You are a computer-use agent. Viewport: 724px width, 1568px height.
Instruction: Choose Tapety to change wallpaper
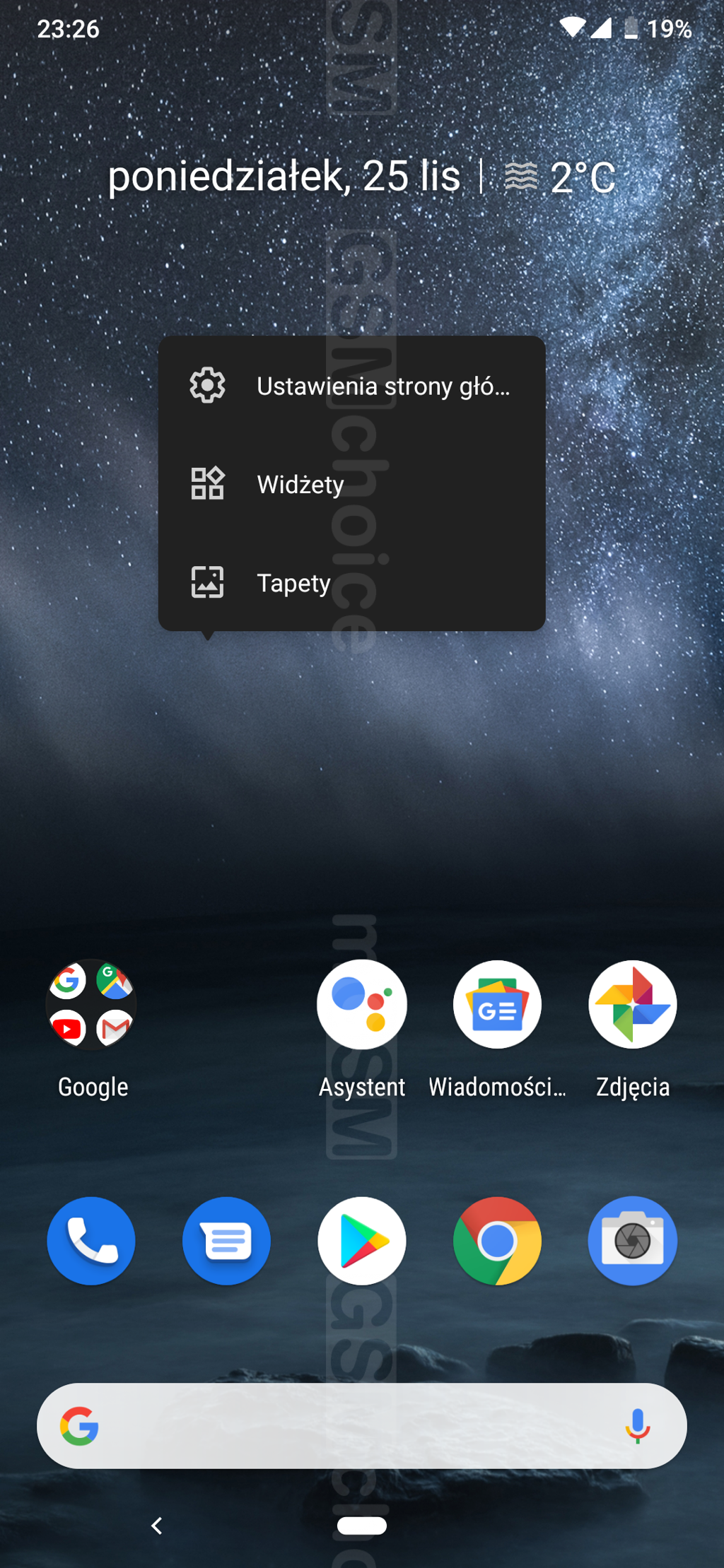[351, 583]
